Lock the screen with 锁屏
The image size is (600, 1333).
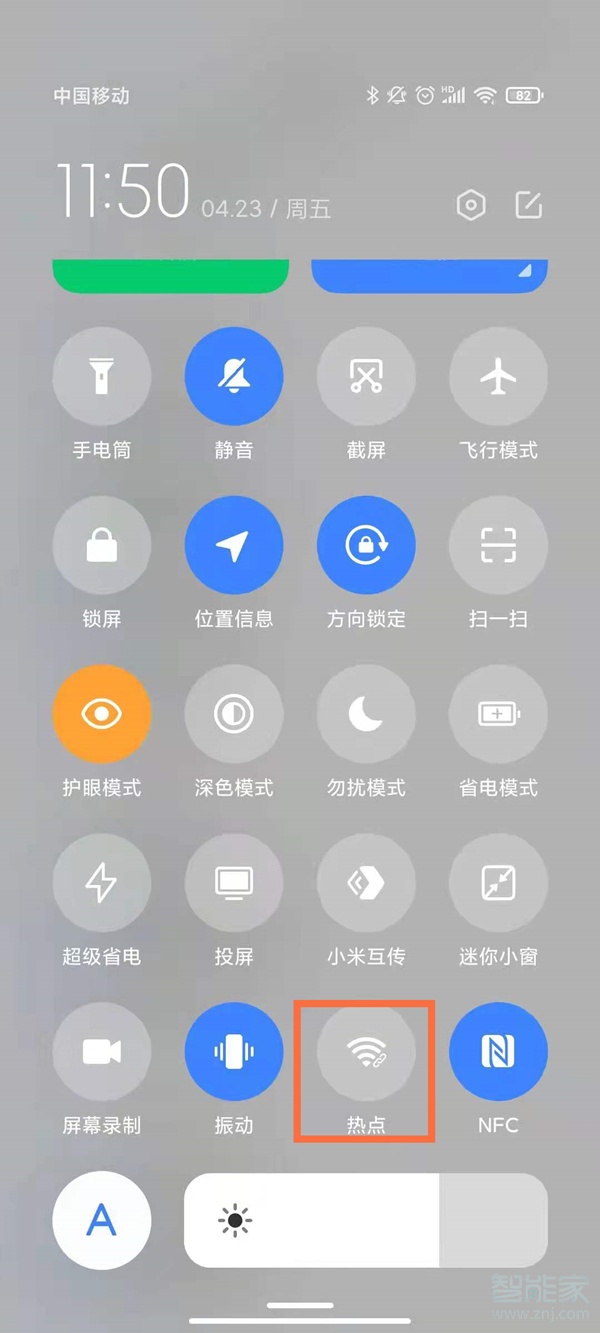pyautogui.click(x=102, y=545)
